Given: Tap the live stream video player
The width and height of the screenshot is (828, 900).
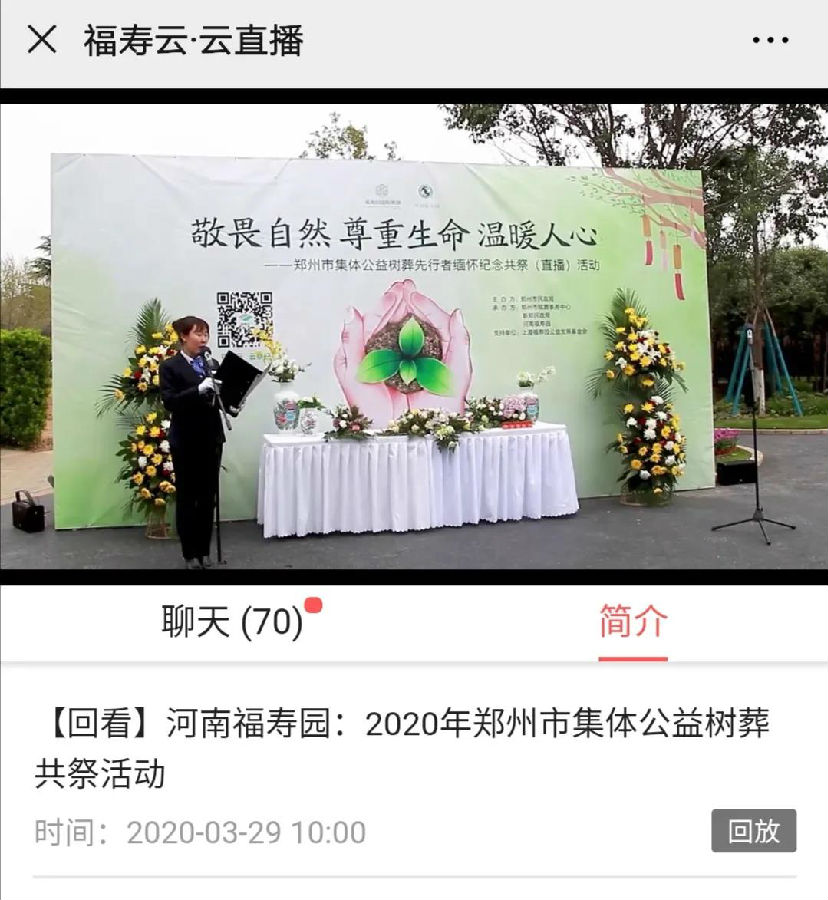Looking at the screenshot, I should pos(414,338).
